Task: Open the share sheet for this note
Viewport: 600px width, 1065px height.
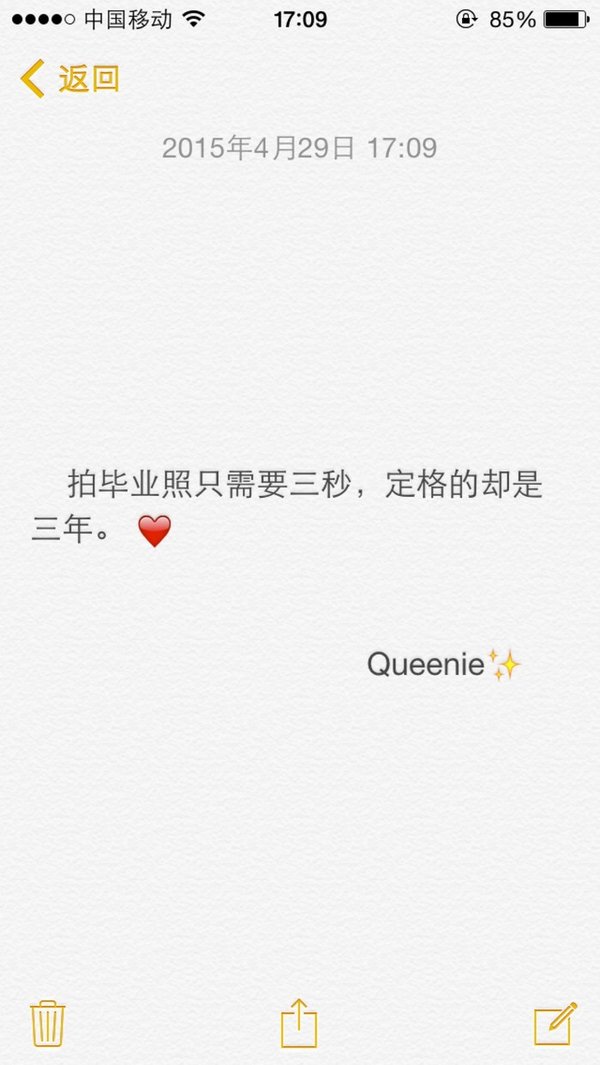Action: point(300,1022)
